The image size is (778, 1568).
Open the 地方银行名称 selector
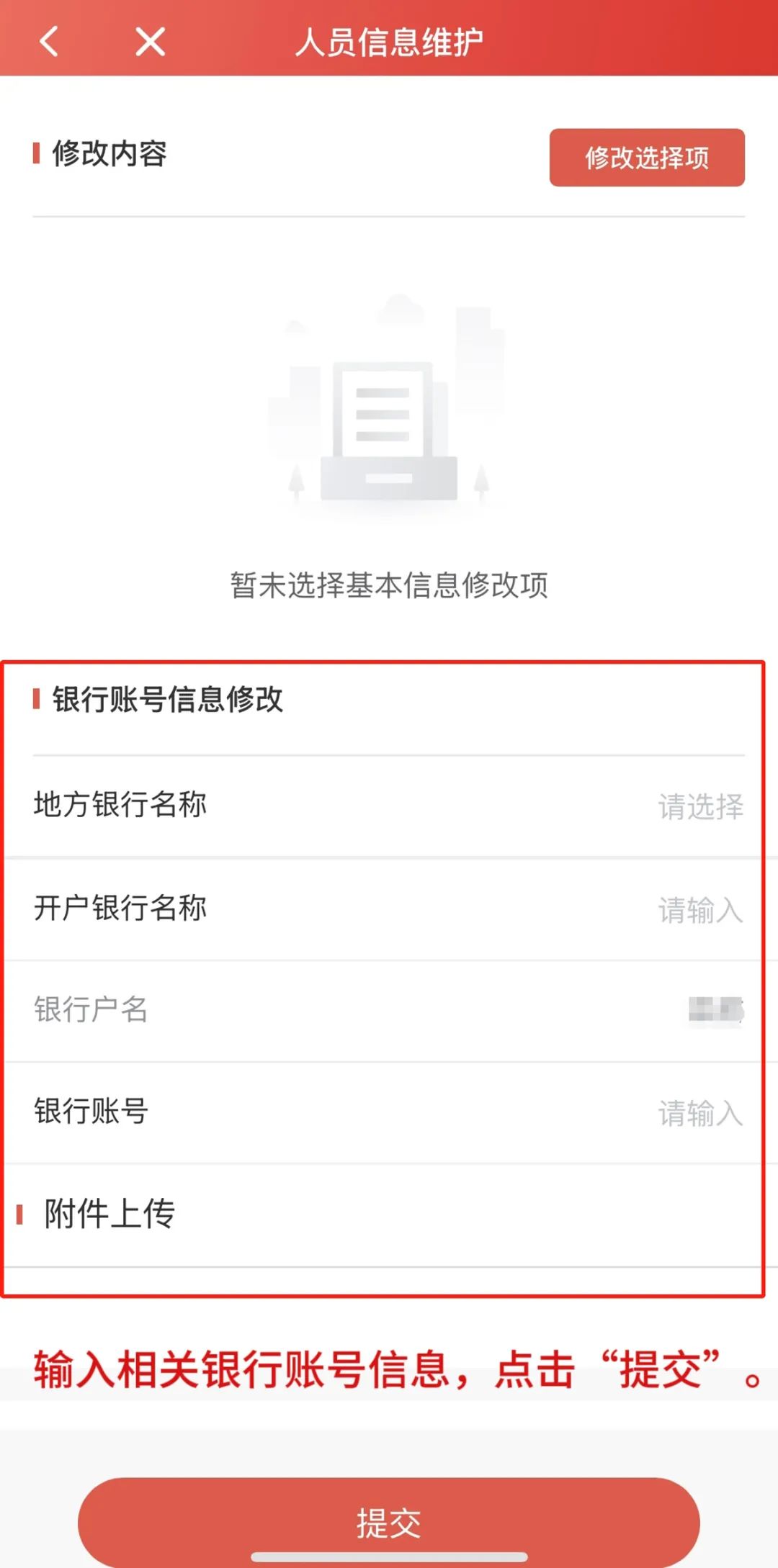(x=699, y=806)
